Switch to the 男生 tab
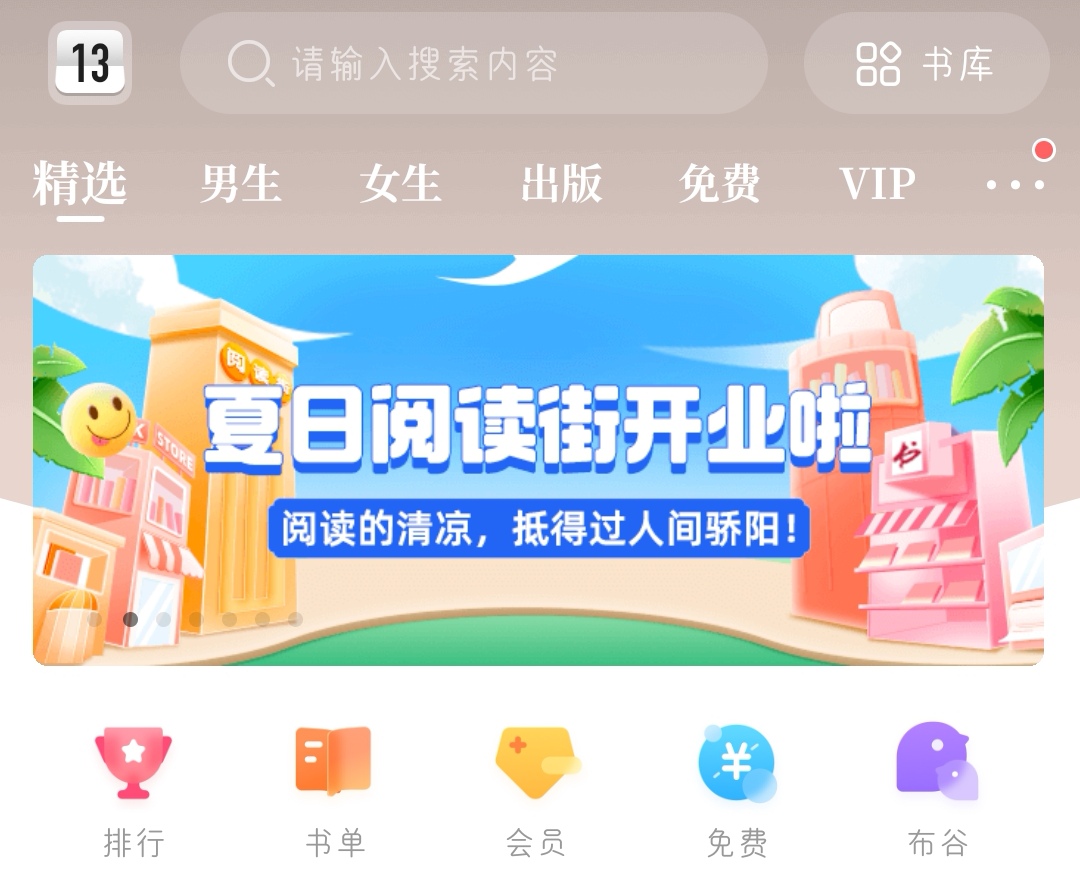This screenshot has width=1080, height=896. point(240,184)
